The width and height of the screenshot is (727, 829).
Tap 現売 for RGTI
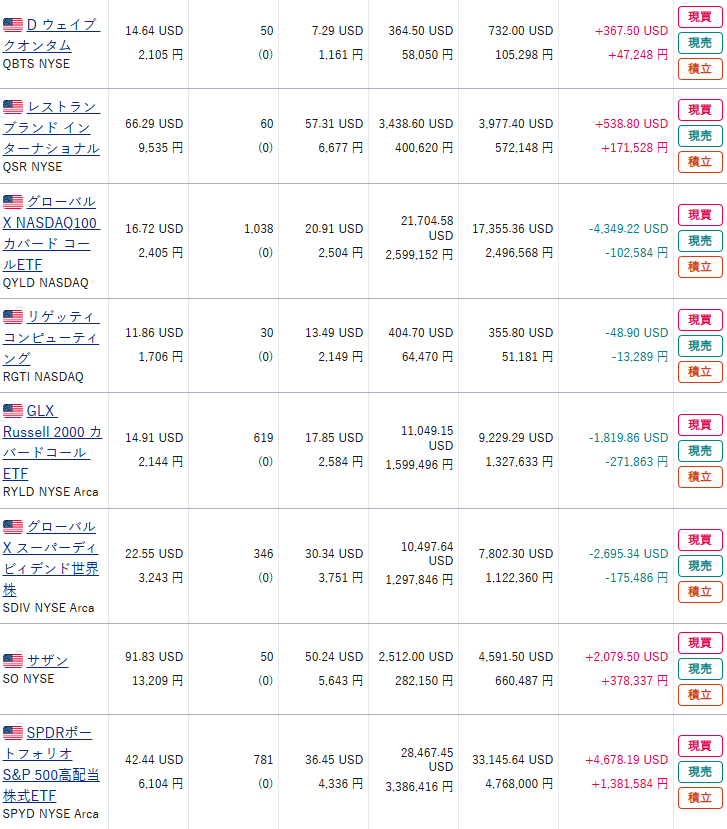(x=699, y=346)
